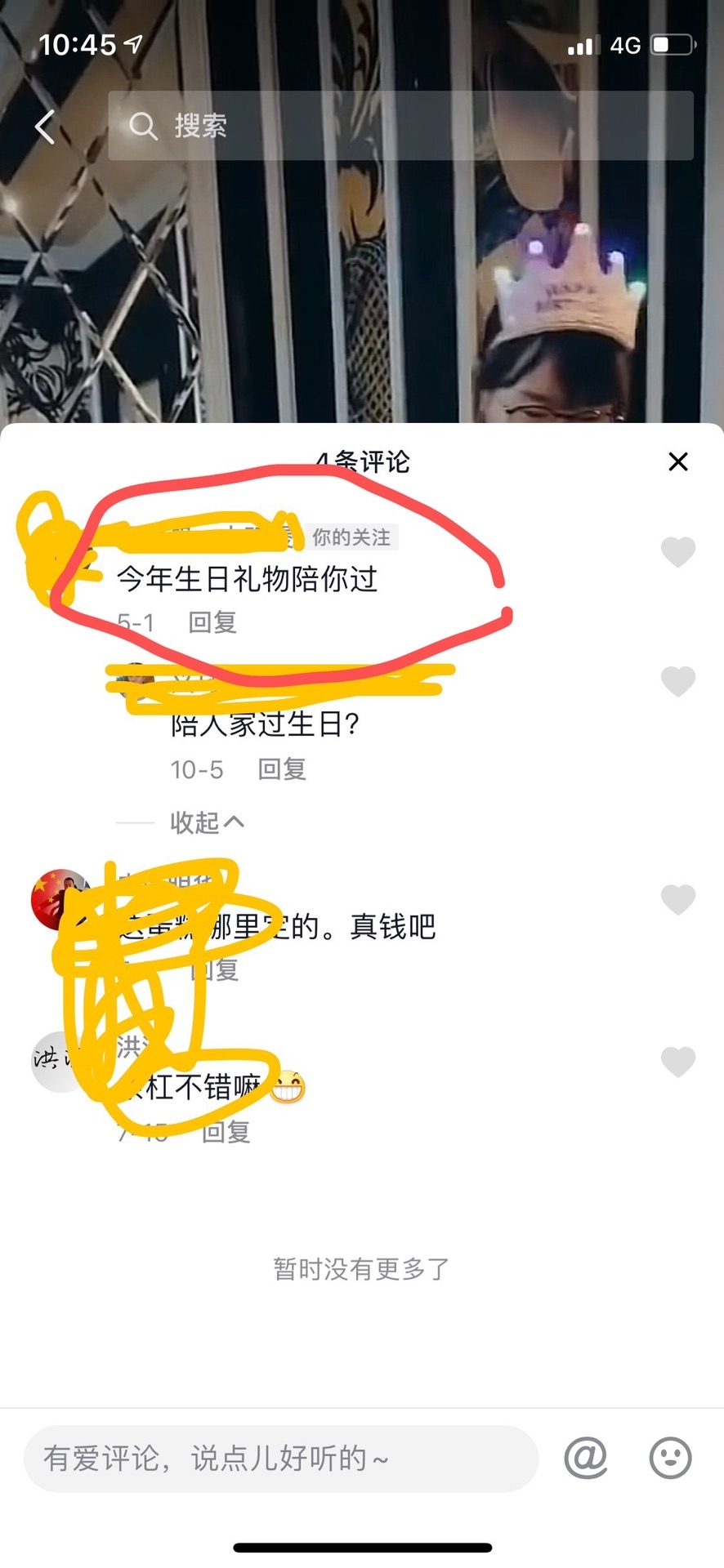Close the comments panel

tap(677, 461)
